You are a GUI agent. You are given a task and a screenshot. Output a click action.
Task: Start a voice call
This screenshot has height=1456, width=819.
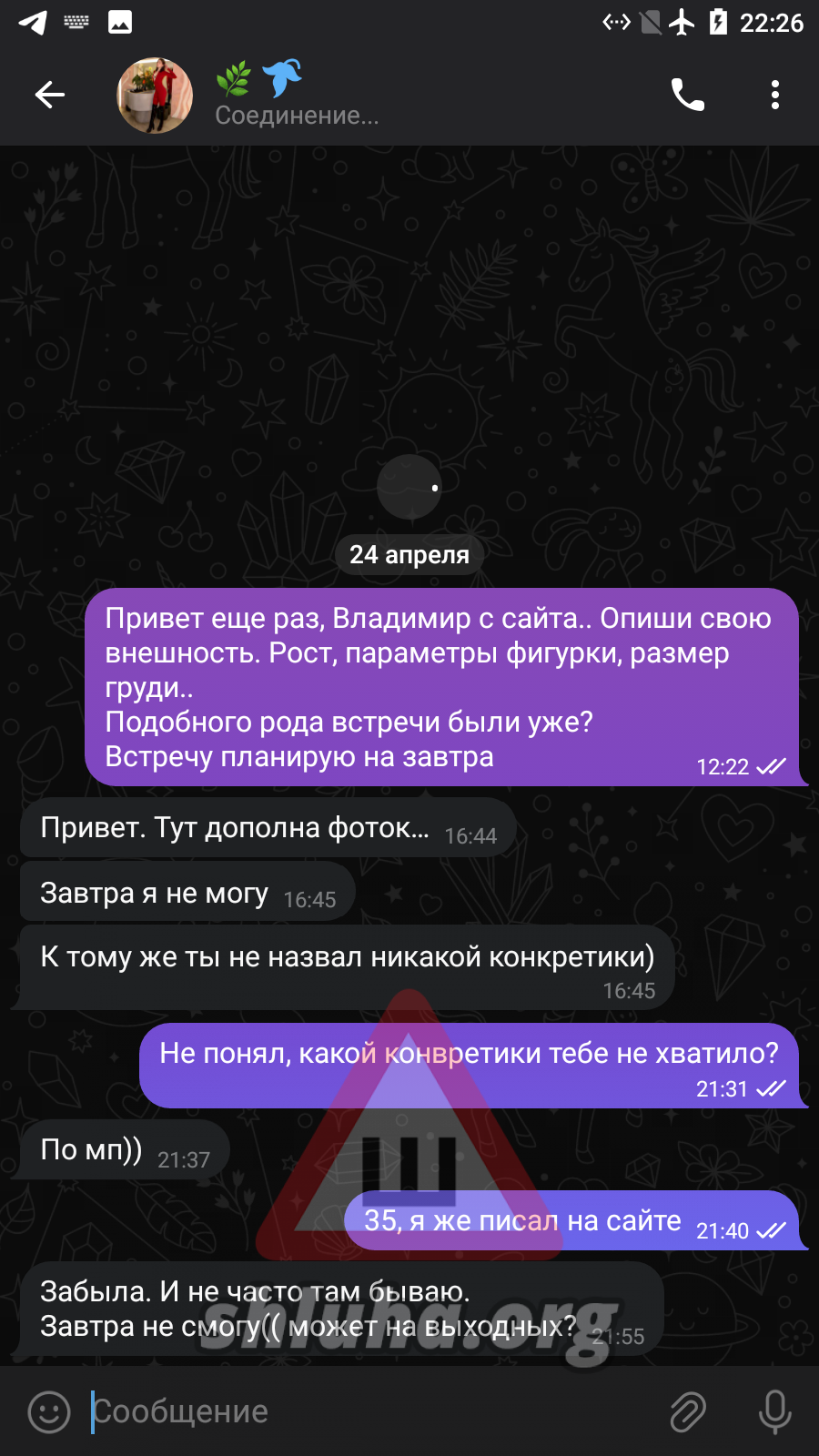pyautogui.click(x=688, y=95)
